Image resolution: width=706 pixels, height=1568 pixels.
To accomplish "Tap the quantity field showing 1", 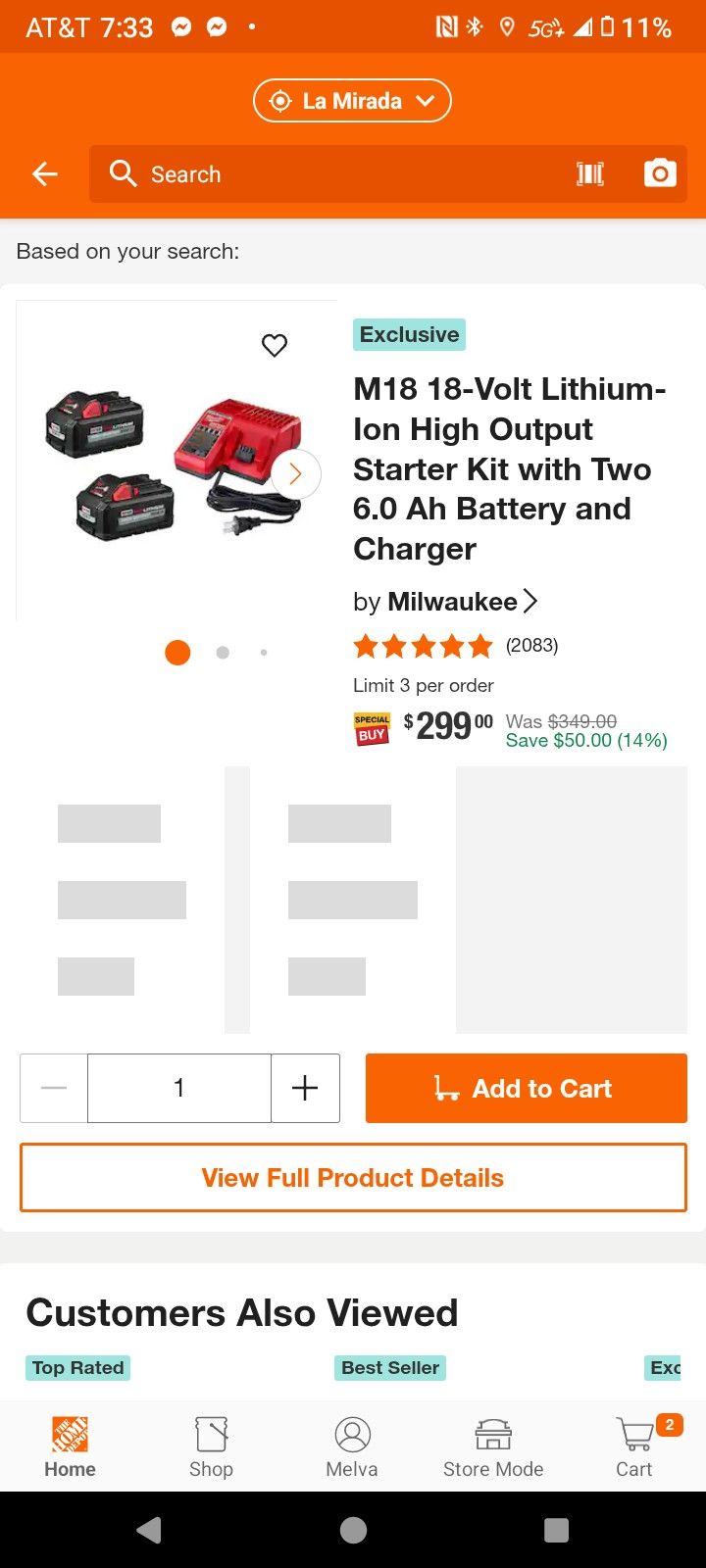I will [x=179, y=1088].
